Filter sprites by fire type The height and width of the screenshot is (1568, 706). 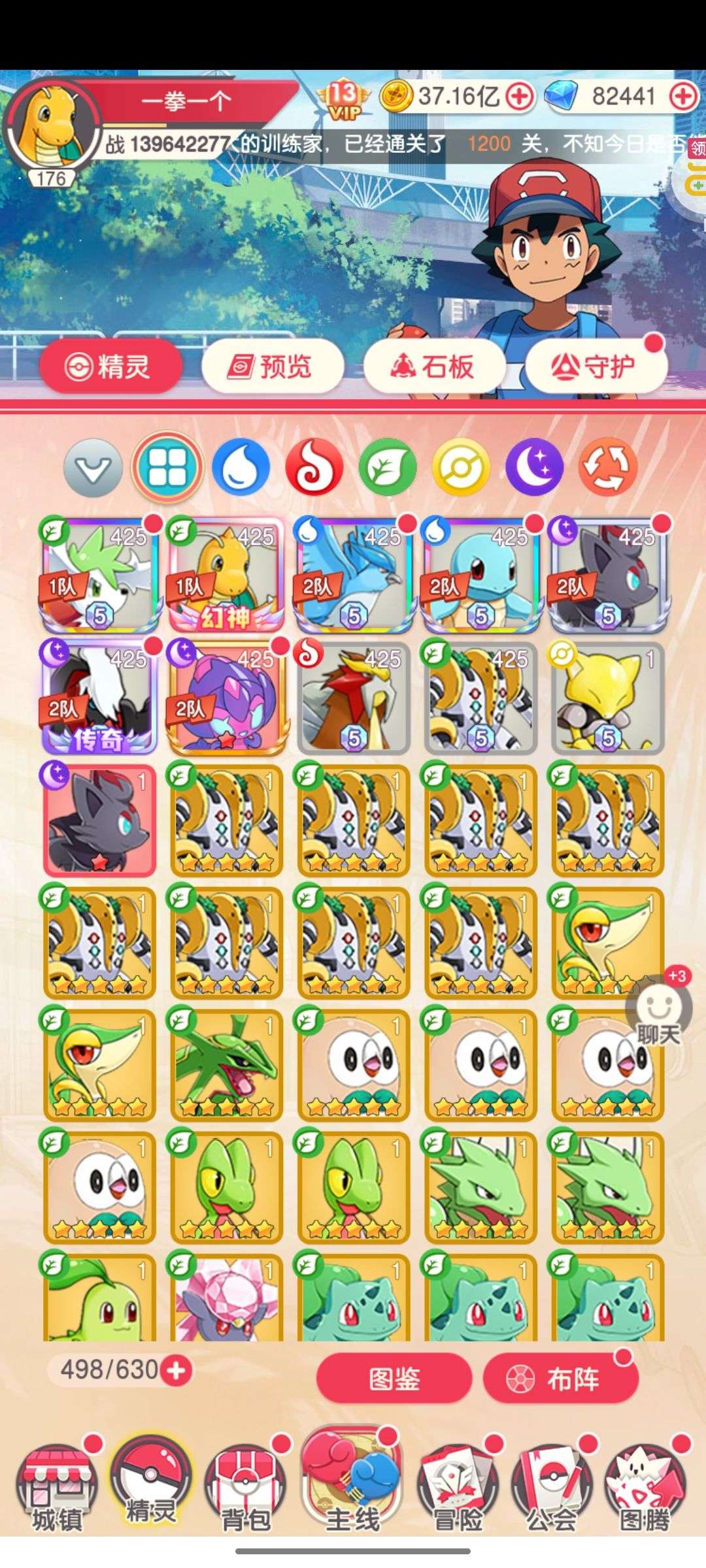[314, 467]
